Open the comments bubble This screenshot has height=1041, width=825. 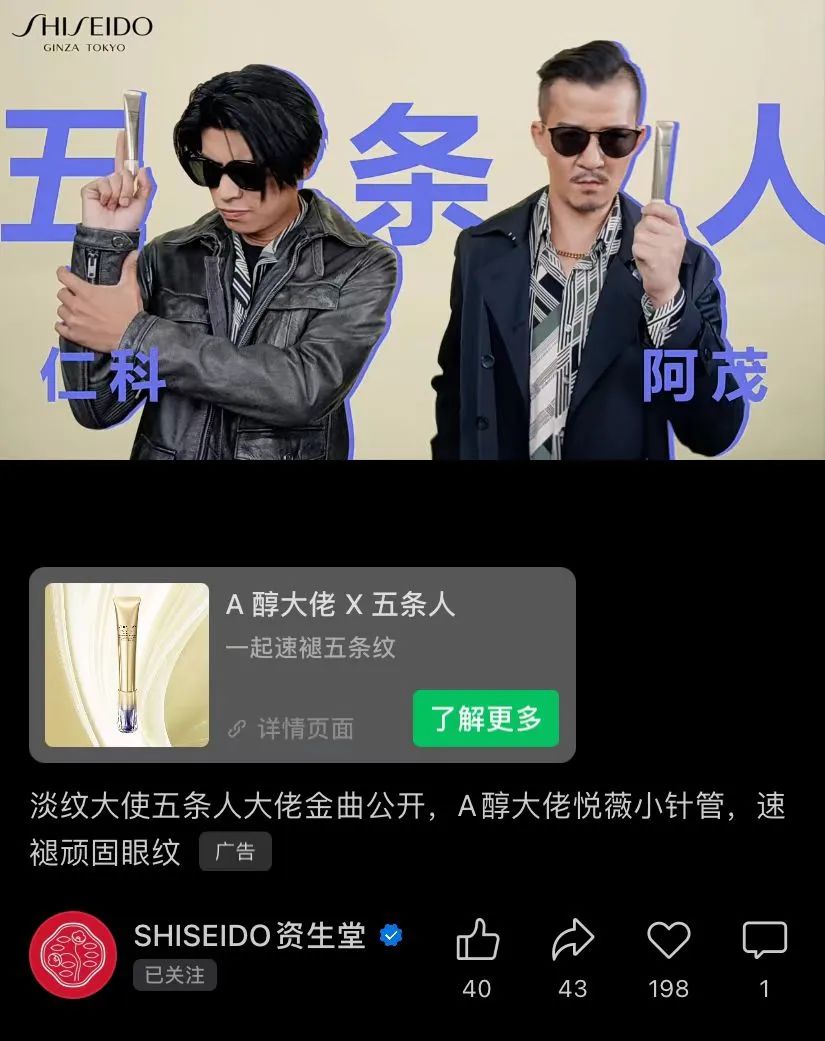764,942
